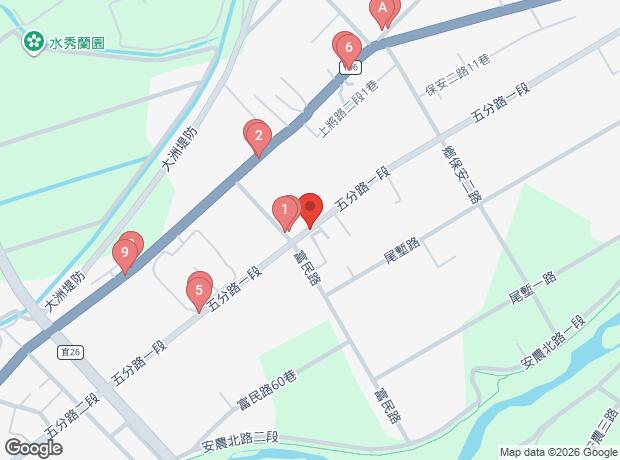
Task: Tap map marker number 2
Action: (258, 136)
